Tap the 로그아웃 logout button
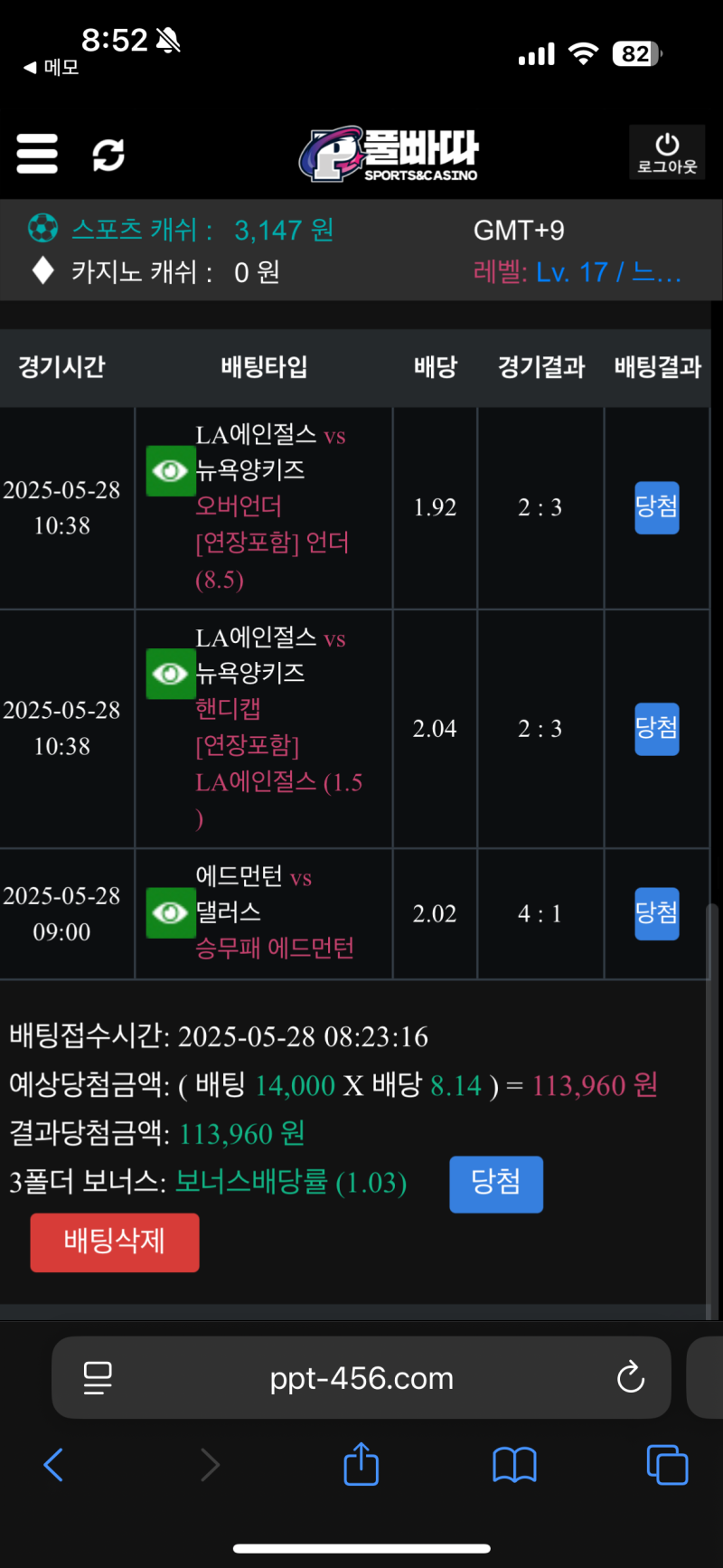 667,153
